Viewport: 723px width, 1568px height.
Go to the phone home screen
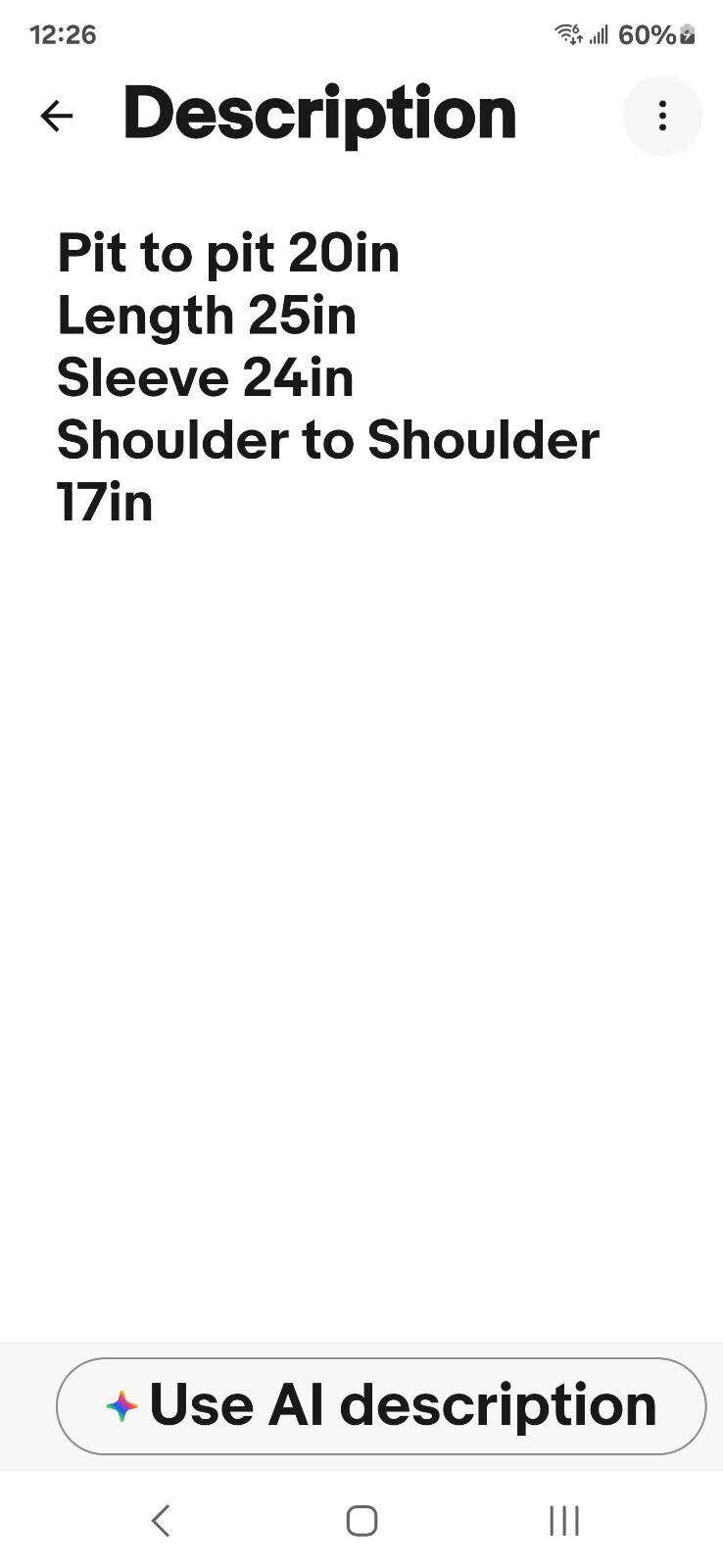[x=361, y=1520]
